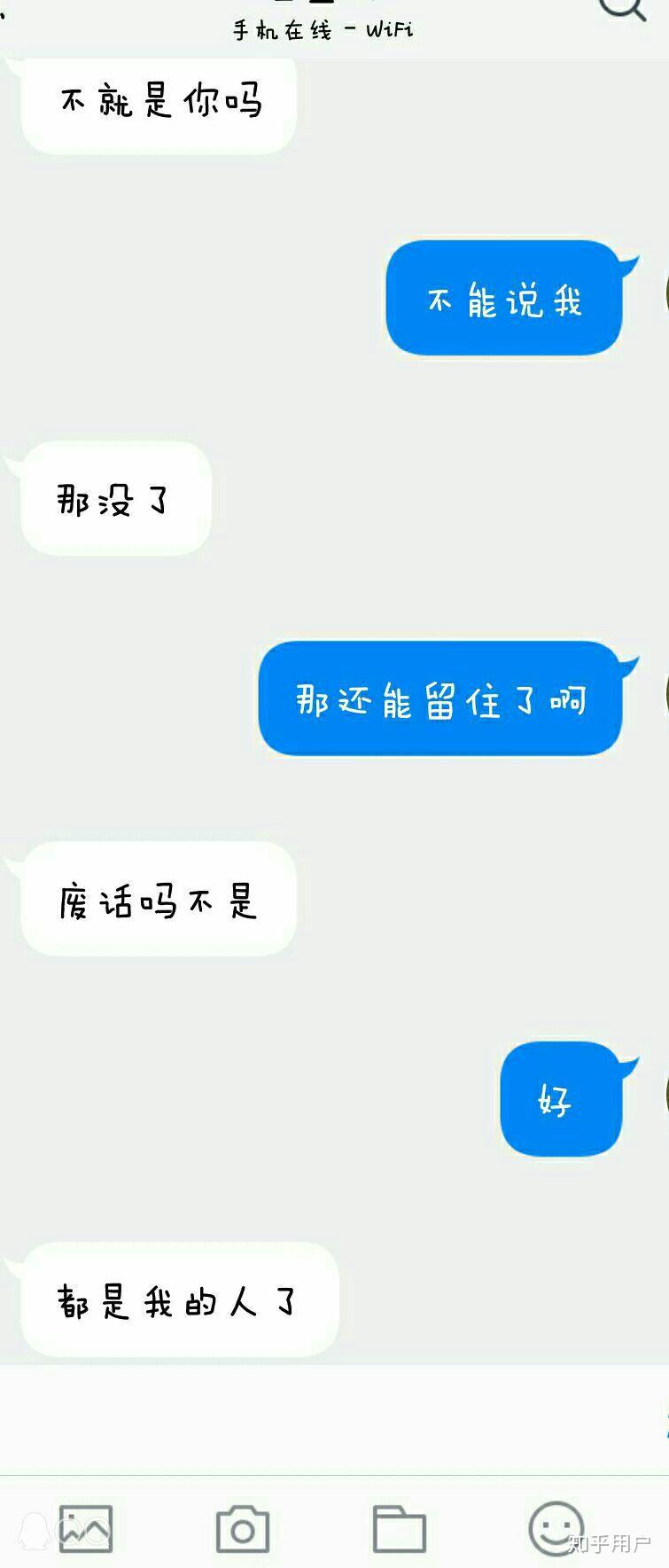
Task: Open the photo gallery picker icon
Action: 86,1528
